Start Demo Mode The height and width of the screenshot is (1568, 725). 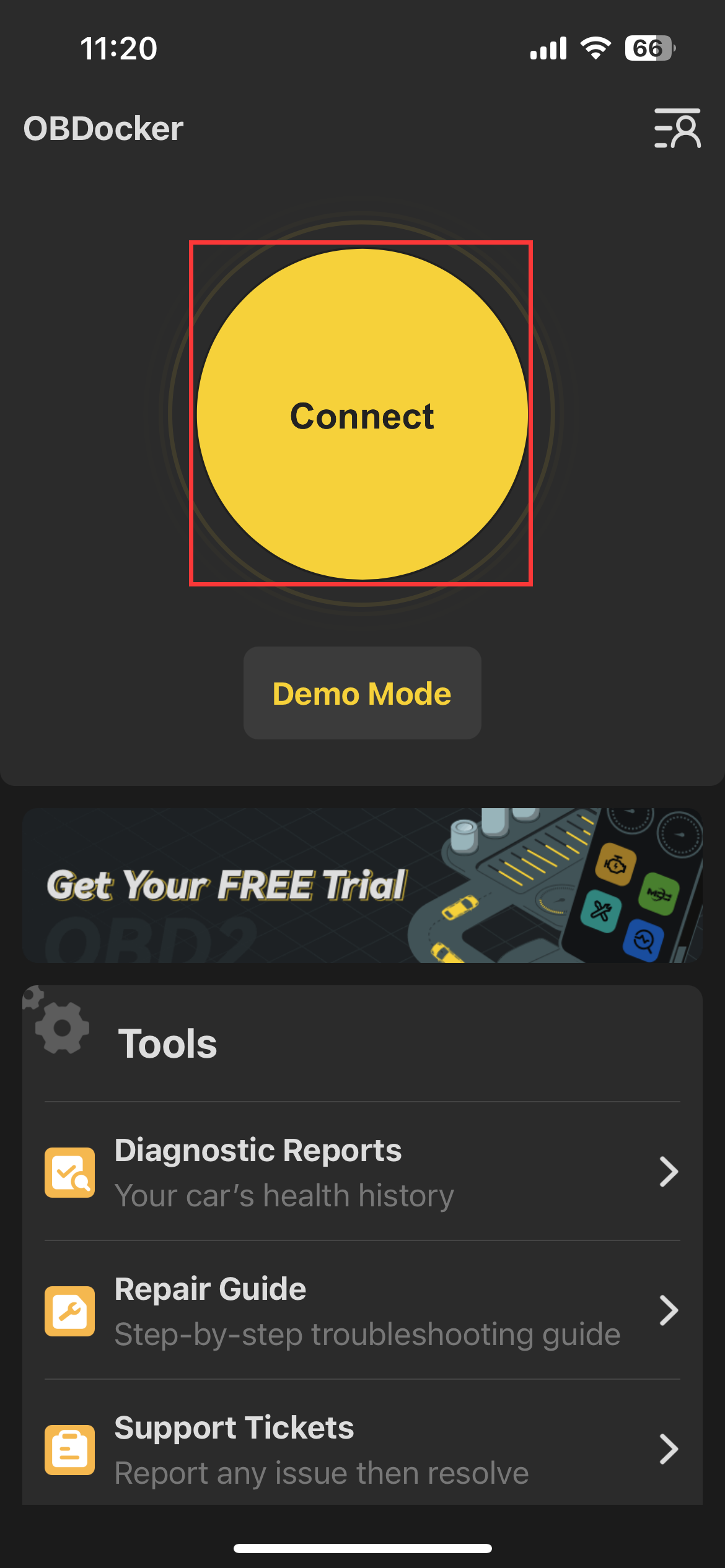[x=362, y=693]
